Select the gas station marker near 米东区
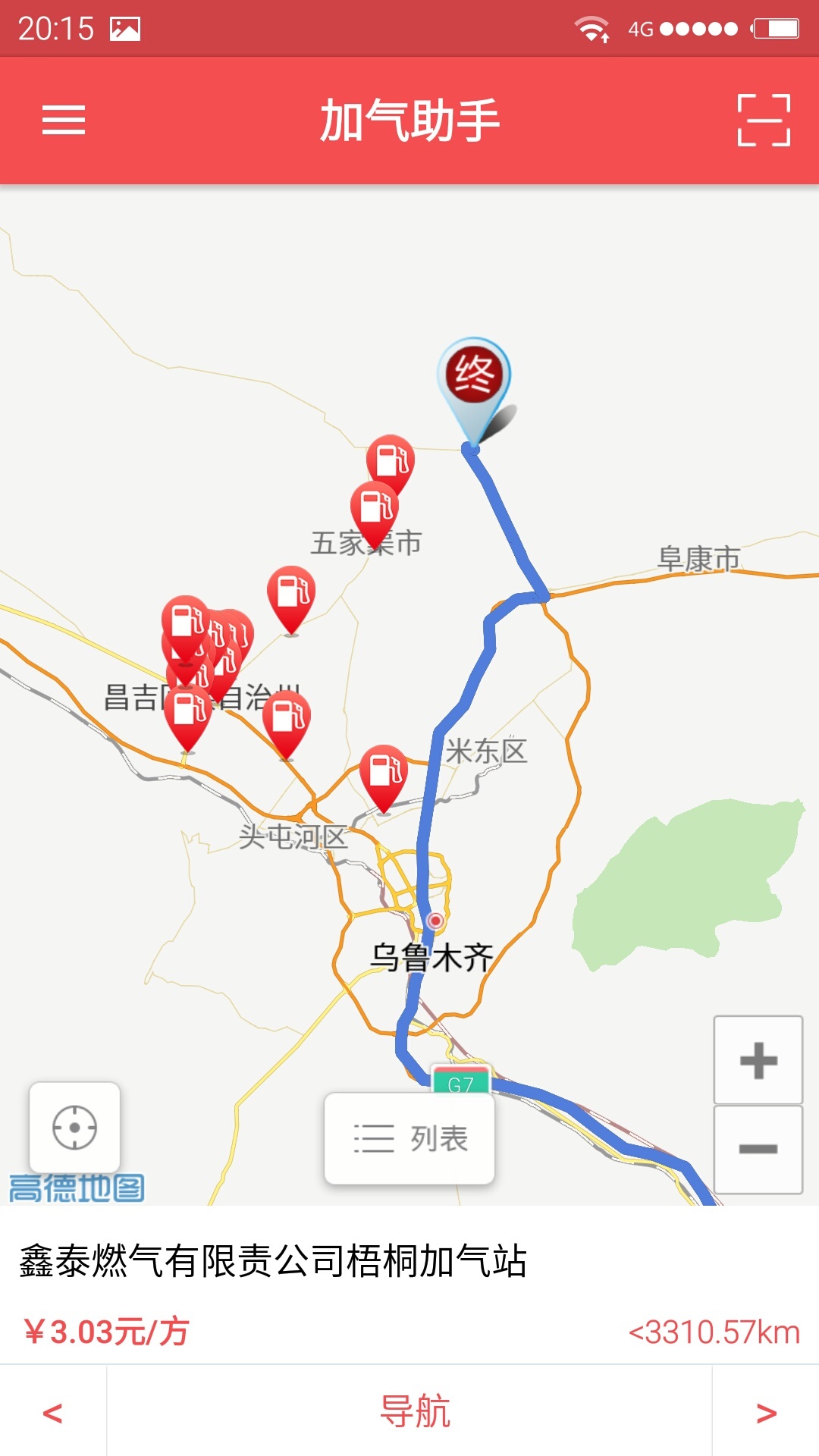This screenshot has width=819, height=1456. point(384,773)
